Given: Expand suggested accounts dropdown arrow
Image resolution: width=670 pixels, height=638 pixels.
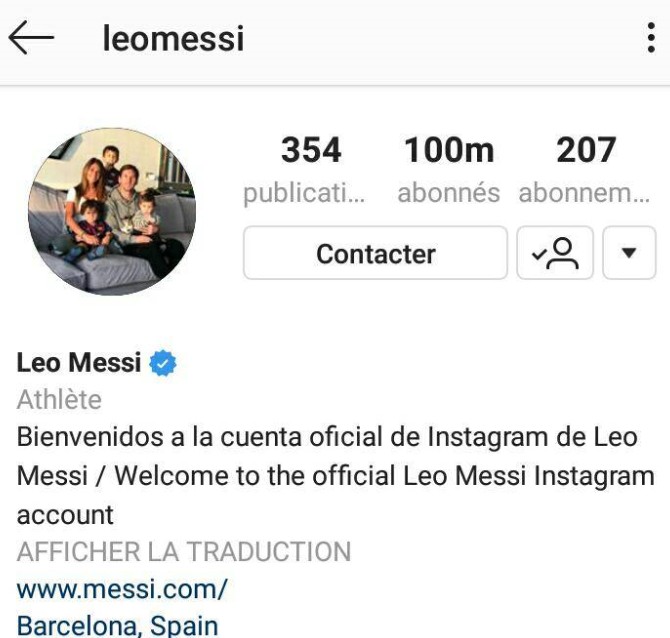Looking at the screenshot, I should [630, 254].
